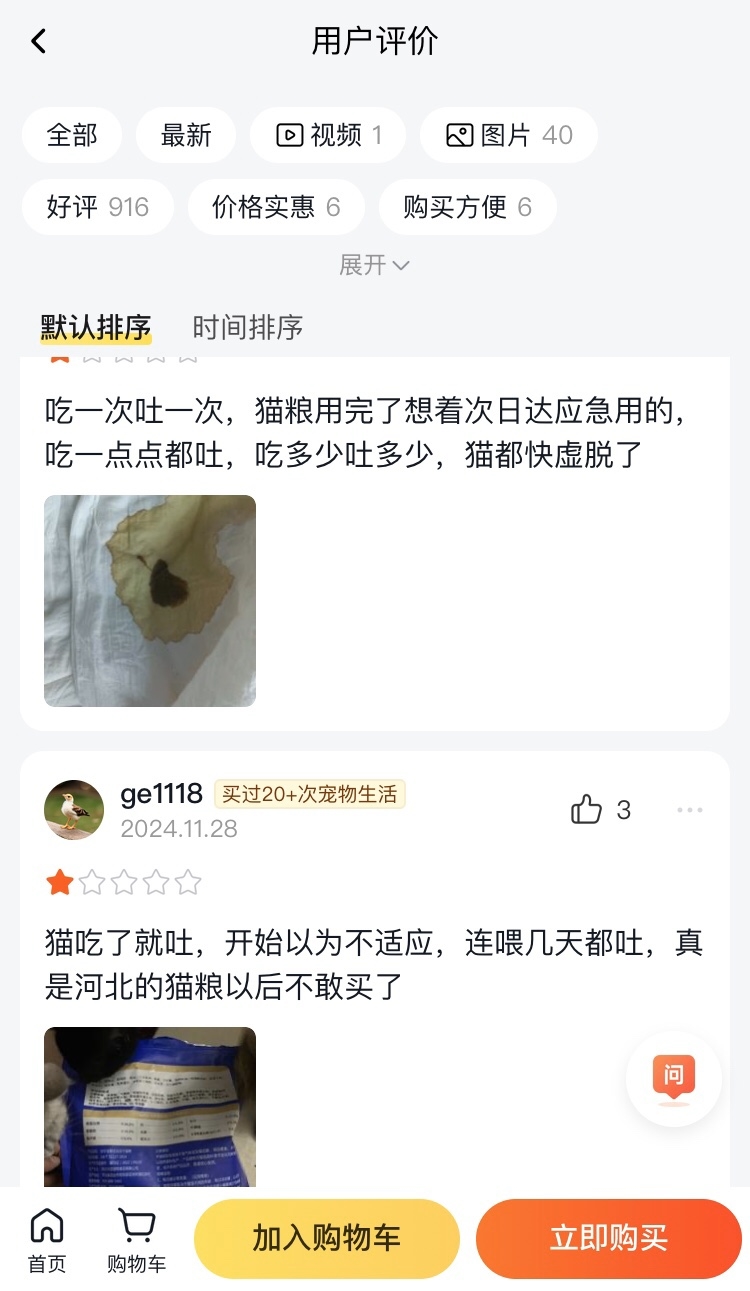Select the 价格实惠 tag
This screenshot has width=750, height=1291.
pos(276,207)
